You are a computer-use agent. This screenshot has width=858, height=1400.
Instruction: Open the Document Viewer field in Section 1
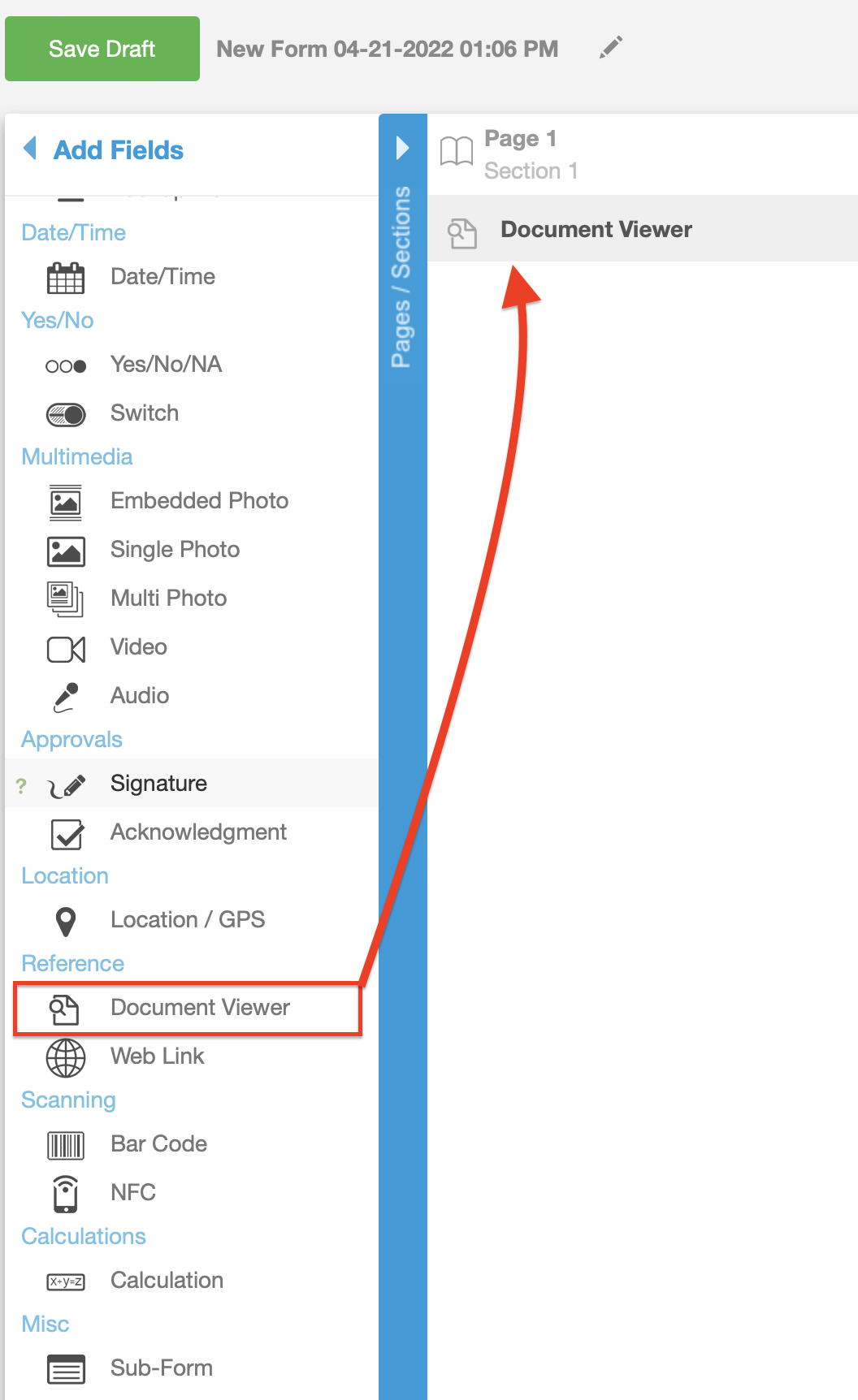[596, 230]
